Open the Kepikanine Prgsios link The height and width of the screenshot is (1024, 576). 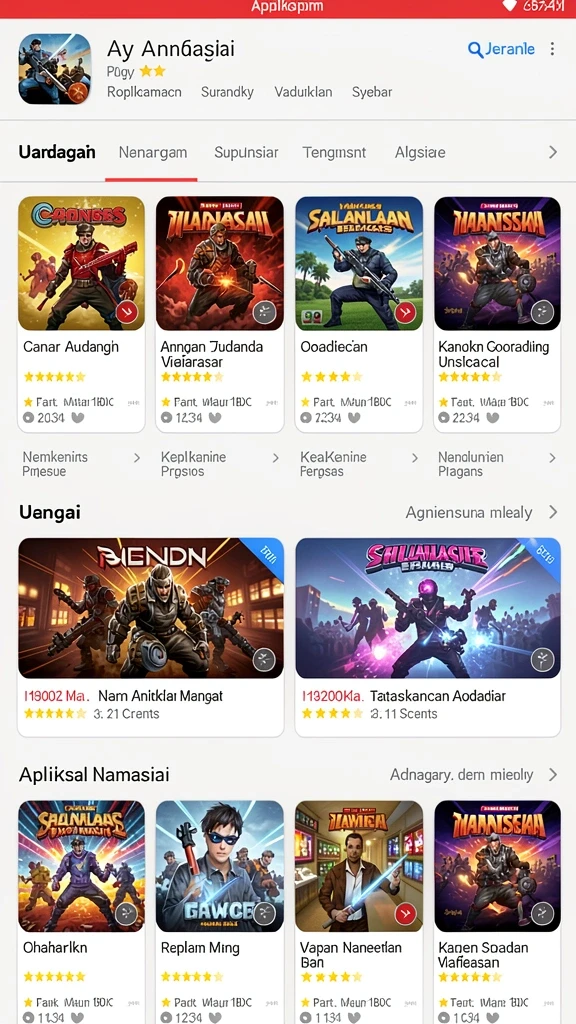[x=219, y=464]
